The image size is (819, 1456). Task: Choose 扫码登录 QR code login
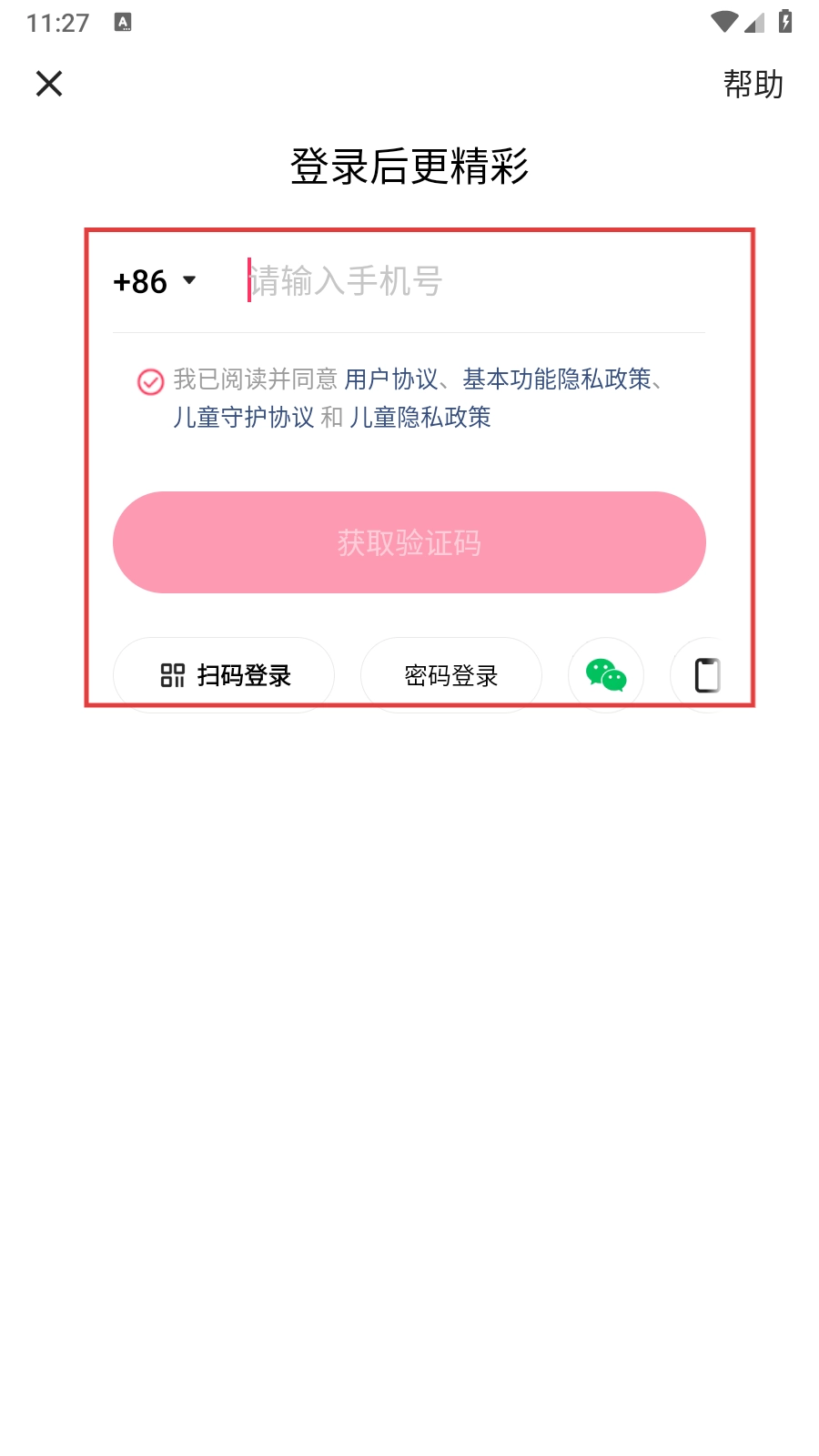coord(224,675)
